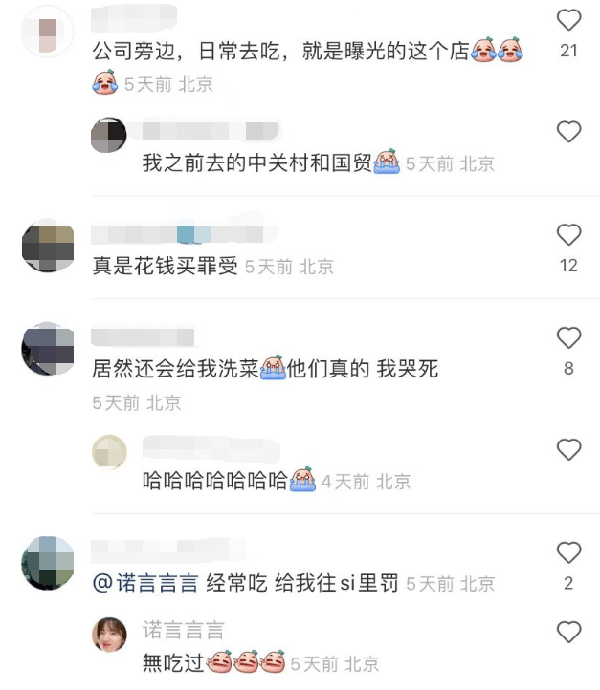600x690 pixels.
Task: View avatar of 经常吃 commenter
Action: tap(48, 563)
